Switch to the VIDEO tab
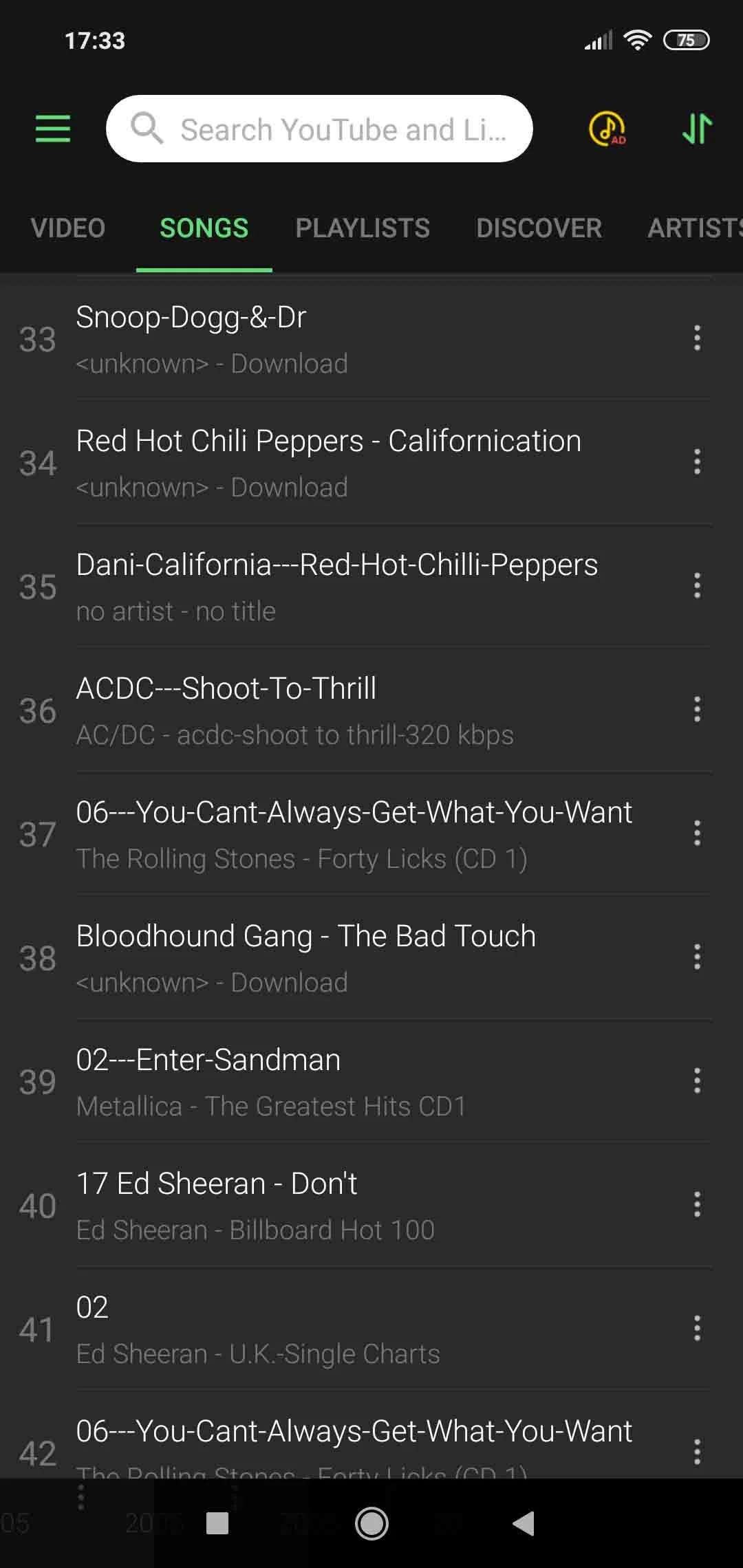The width and height of the screenshot is (743, 1568). click(x=67, y=228)
